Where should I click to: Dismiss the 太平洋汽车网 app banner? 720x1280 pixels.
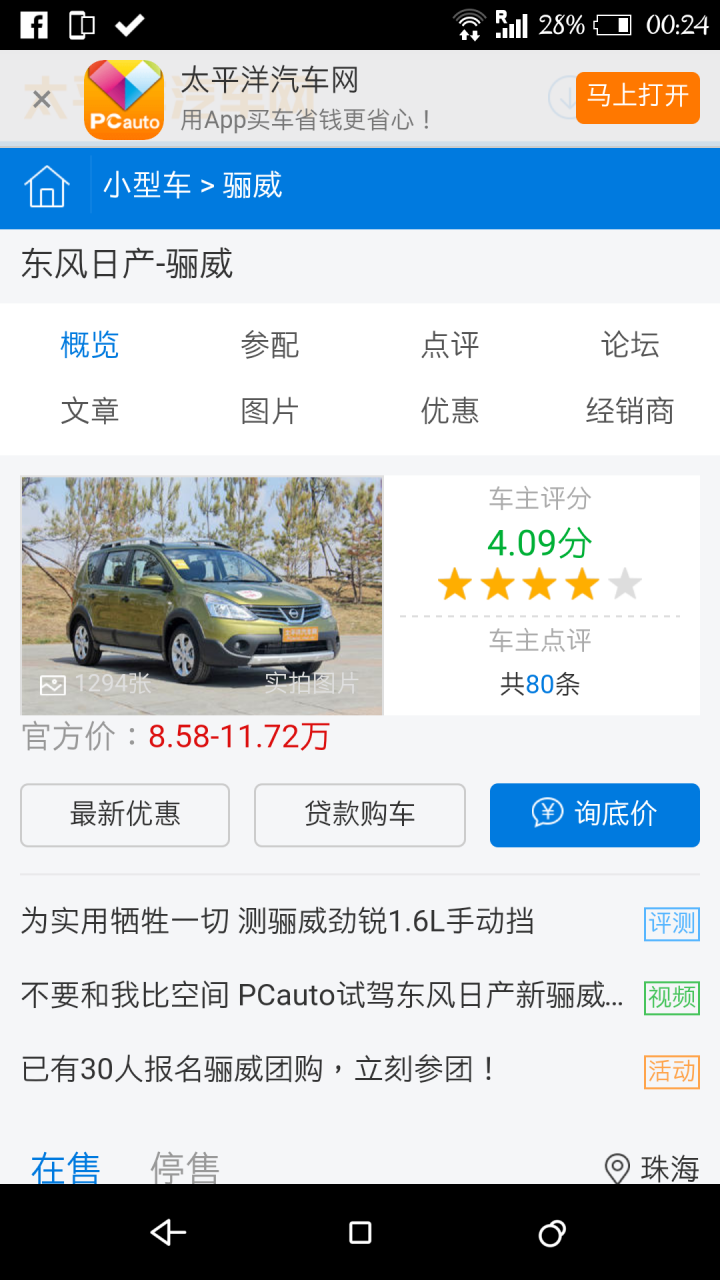coord(41,99)
